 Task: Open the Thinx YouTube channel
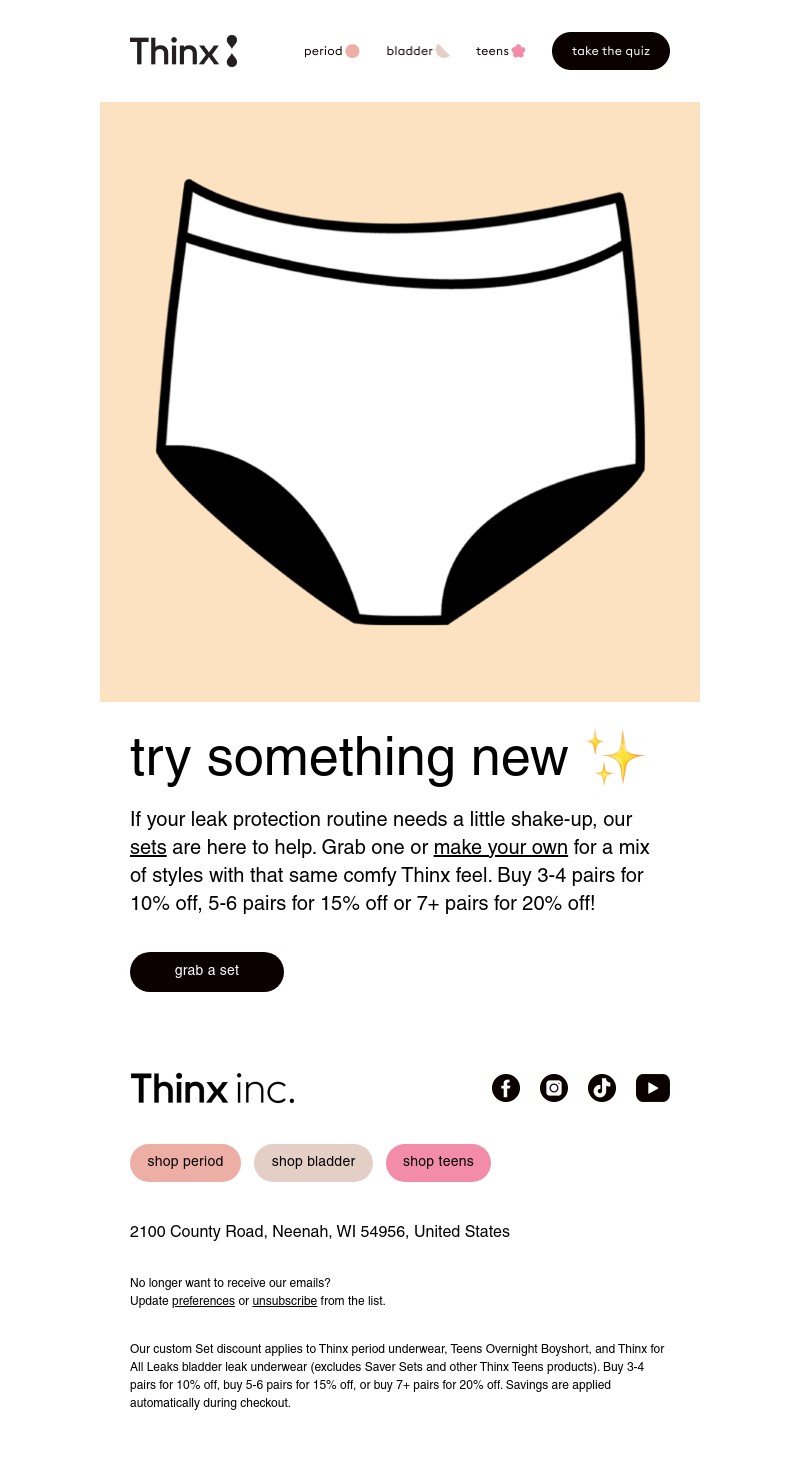[652, 1088]
